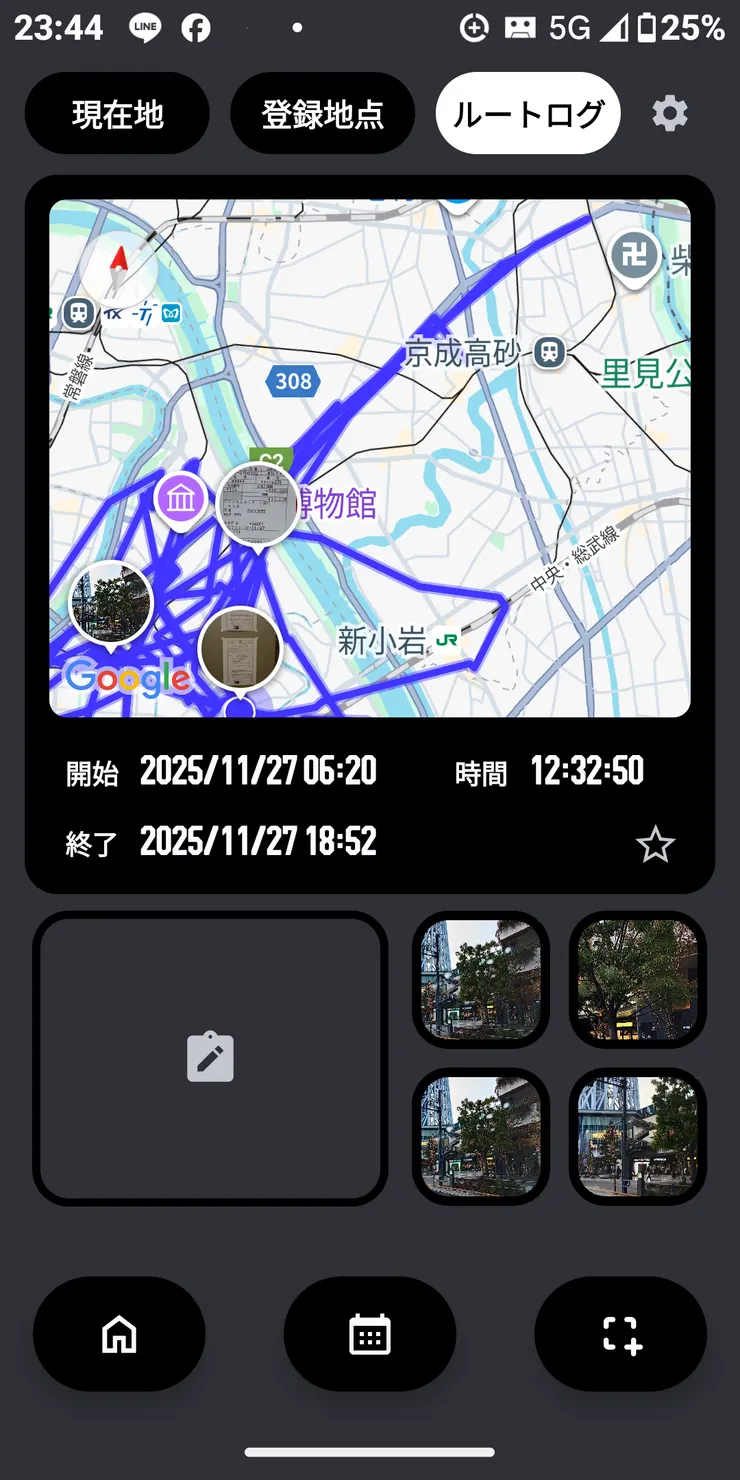The image size is (740, 1480).
Task: Tap the capture icon at bottom right
Action: point(620,1334)
